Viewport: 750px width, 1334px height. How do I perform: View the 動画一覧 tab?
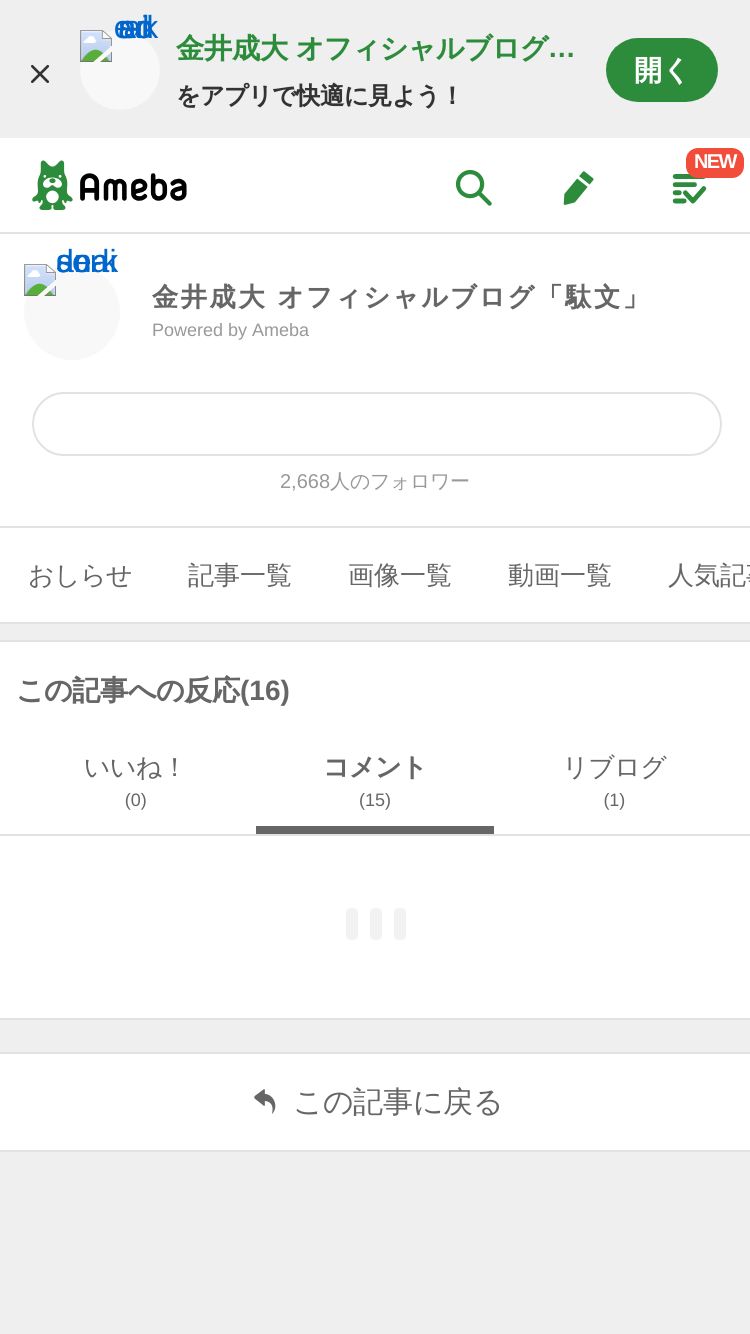pyautogui.click(x=559, y=575)
